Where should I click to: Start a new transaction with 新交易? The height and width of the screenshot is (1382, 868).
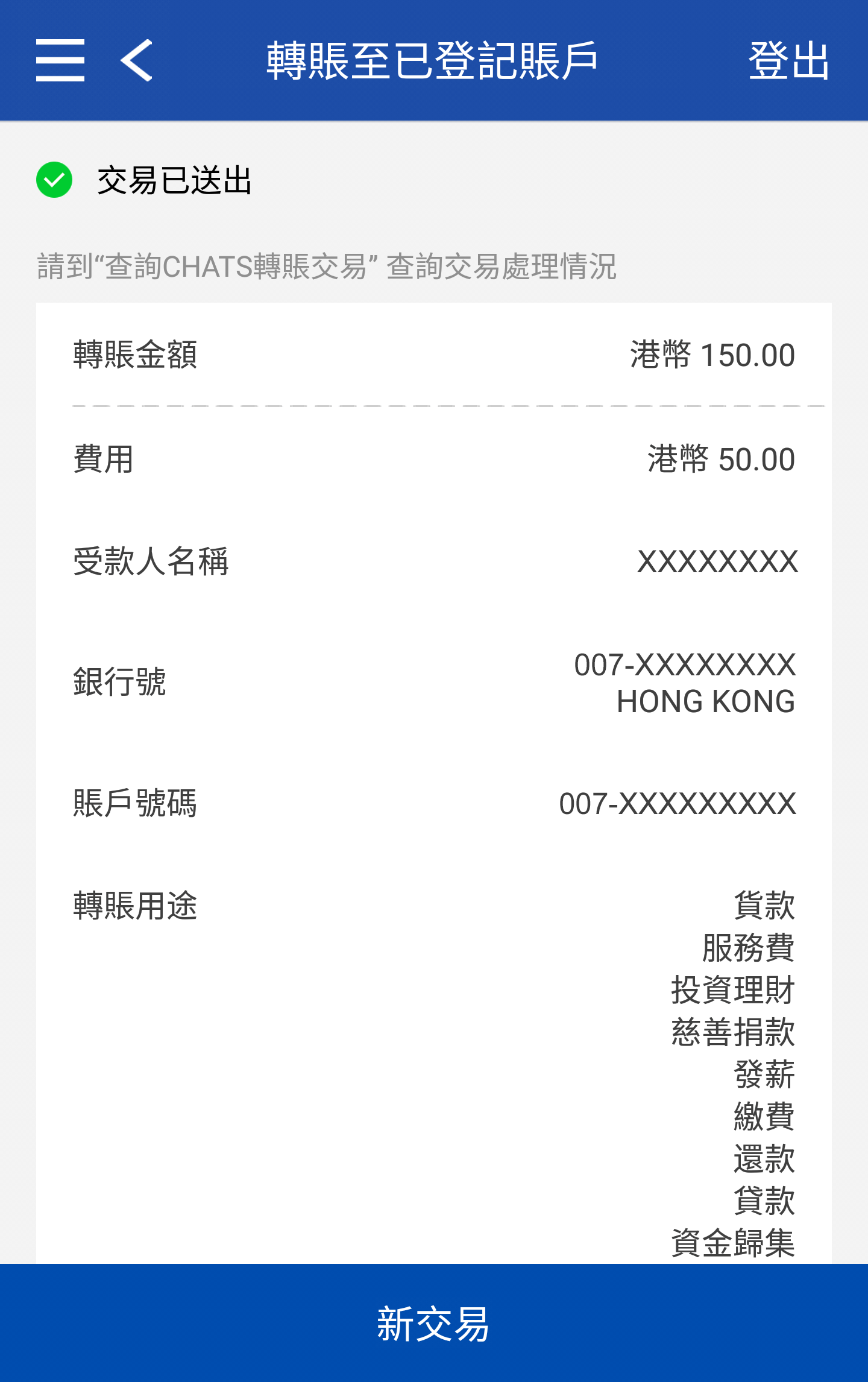point(434,1324)
